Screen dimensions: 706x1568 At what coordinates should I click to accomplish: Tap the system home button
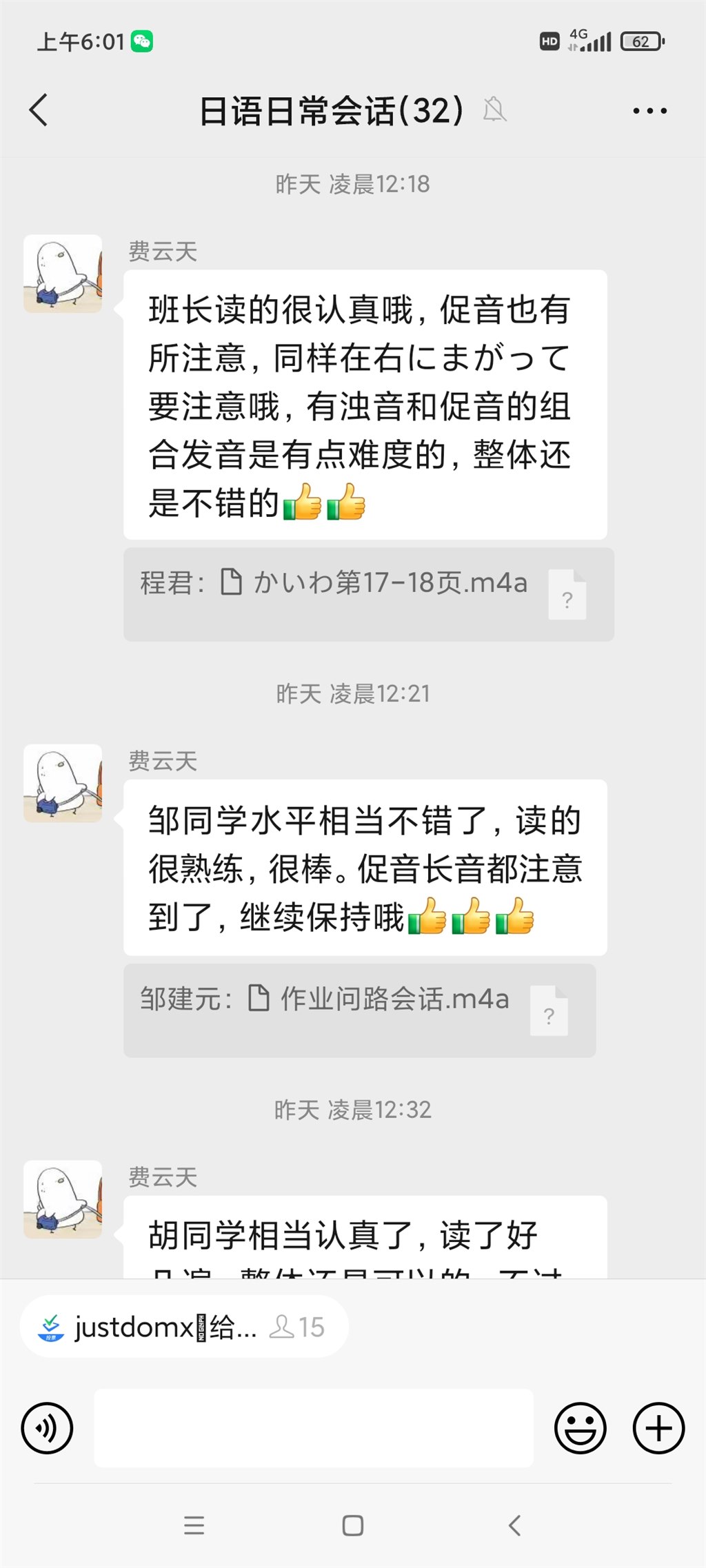(x=352, y=1525)
